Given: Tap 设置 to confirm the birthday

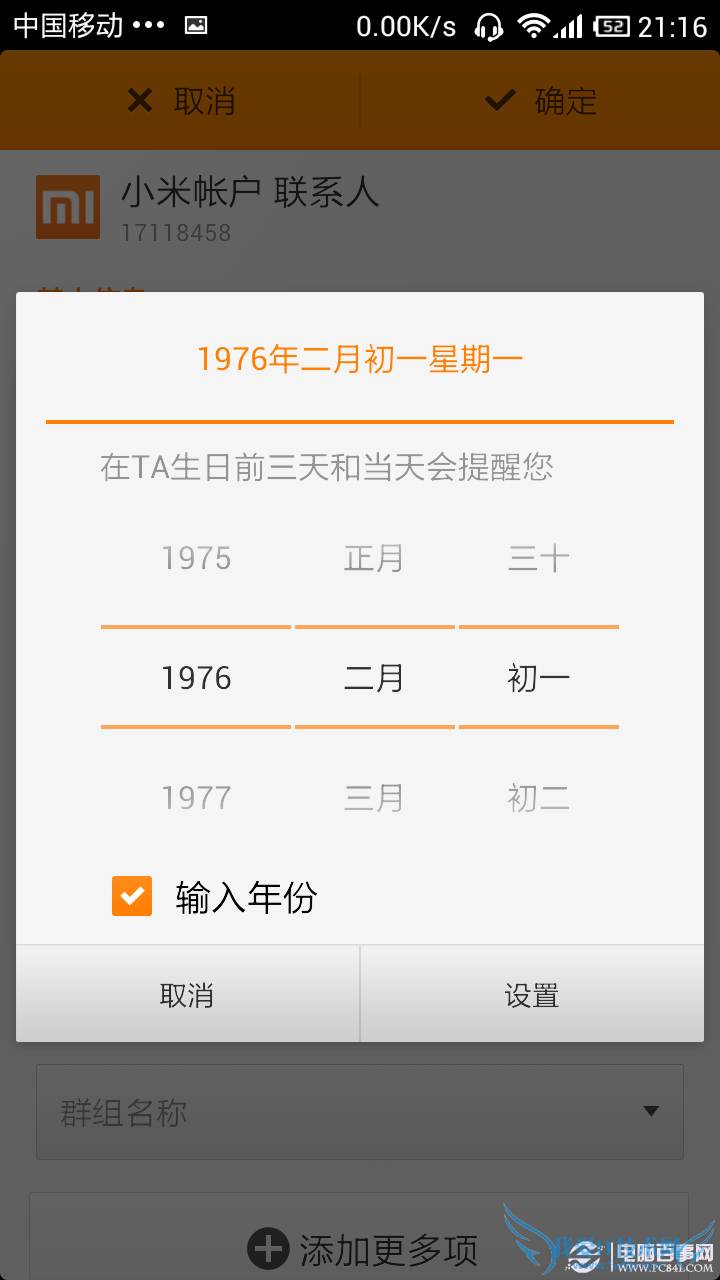Looking at the screenshot, I should click(531, 995).
